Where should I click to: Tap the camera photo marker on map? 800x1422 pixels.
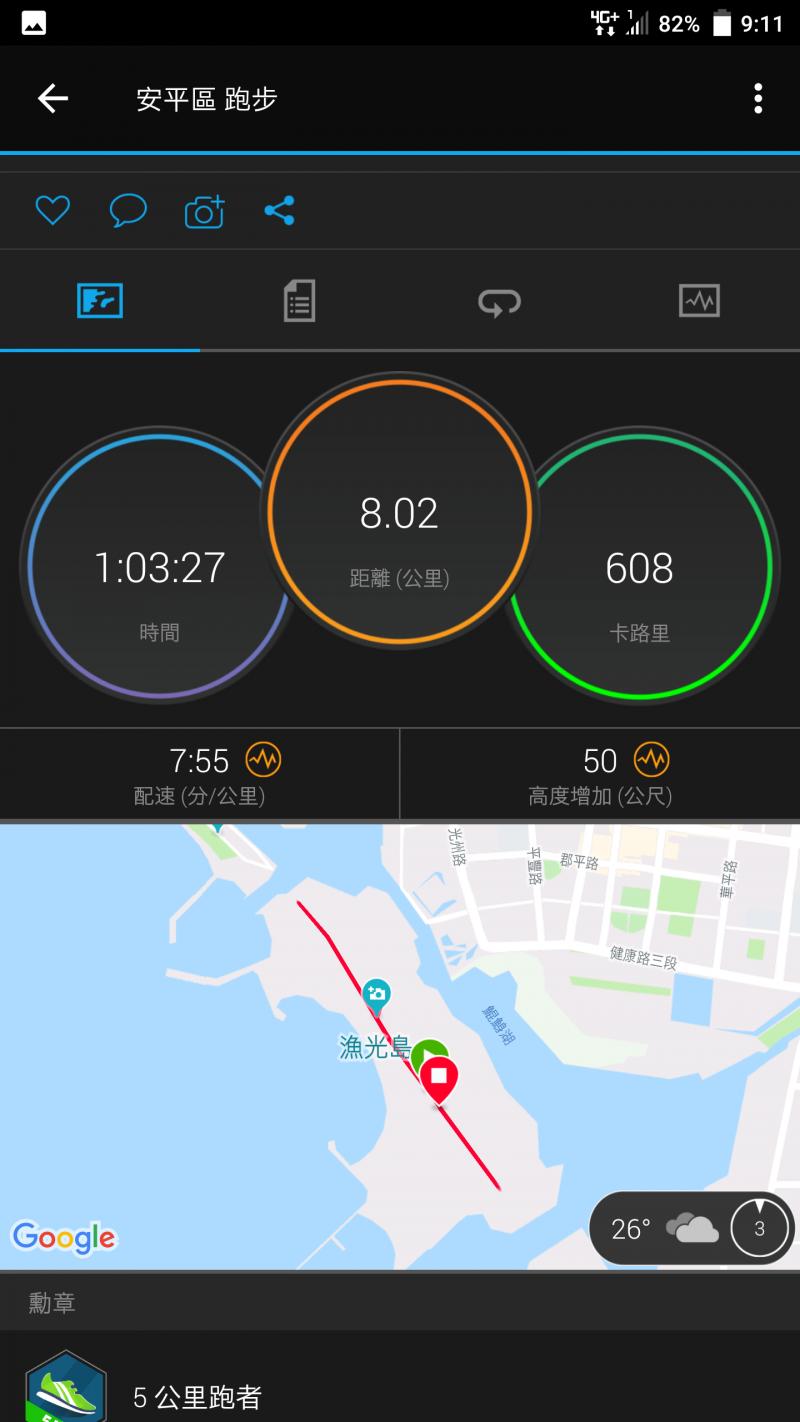point(377,993)
